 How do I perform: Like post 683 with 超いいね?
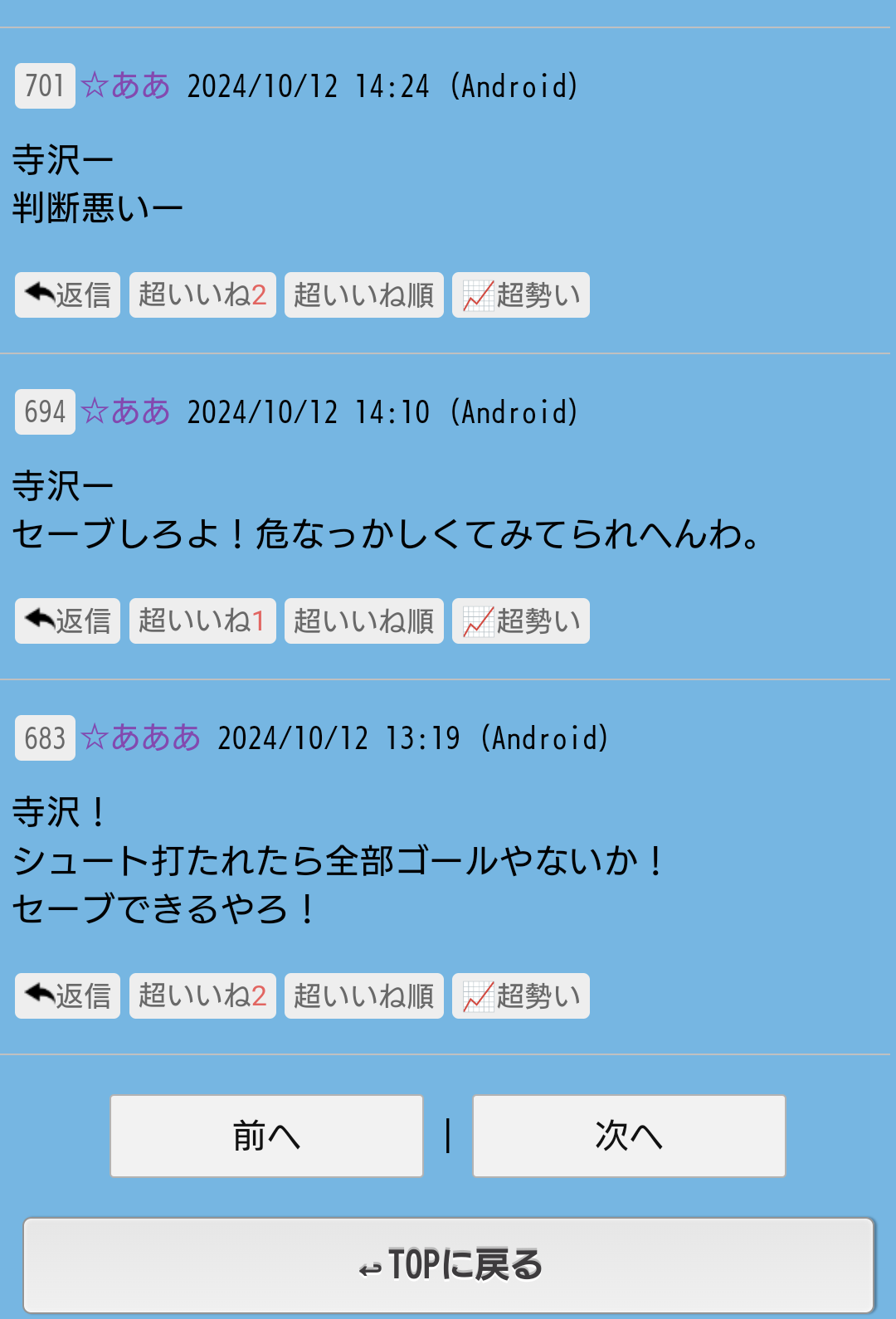[x=202, y=995]
